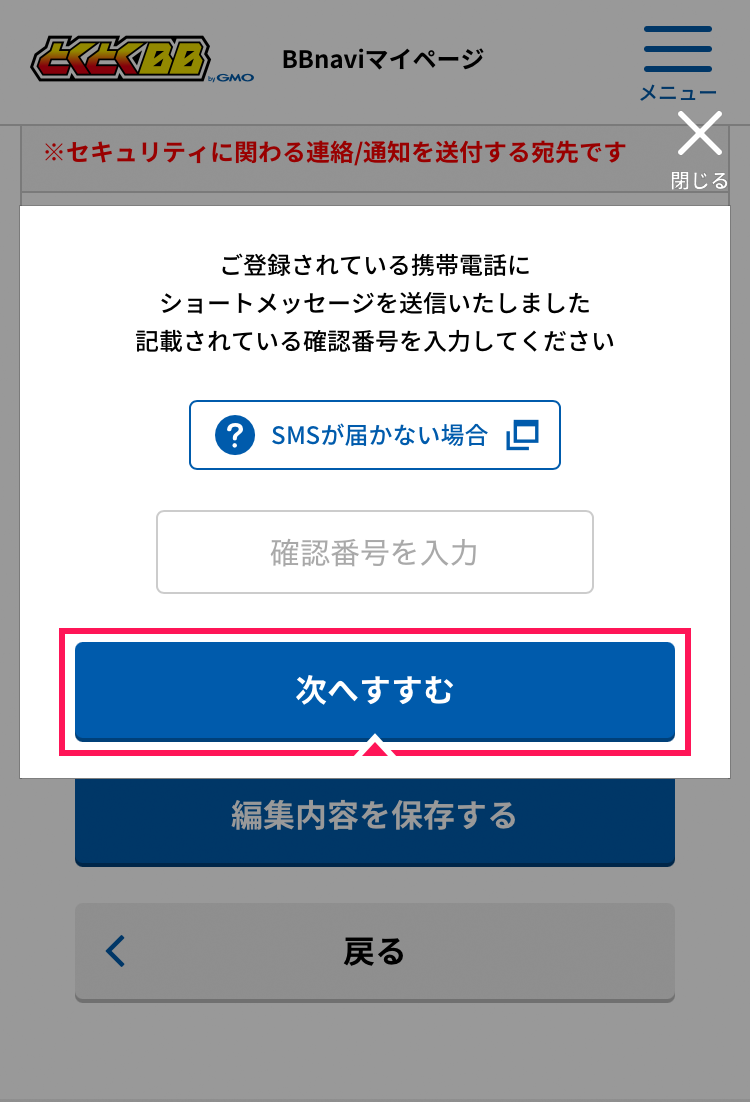
Task: Click the question mark help icon
Action: coord(234,435)
